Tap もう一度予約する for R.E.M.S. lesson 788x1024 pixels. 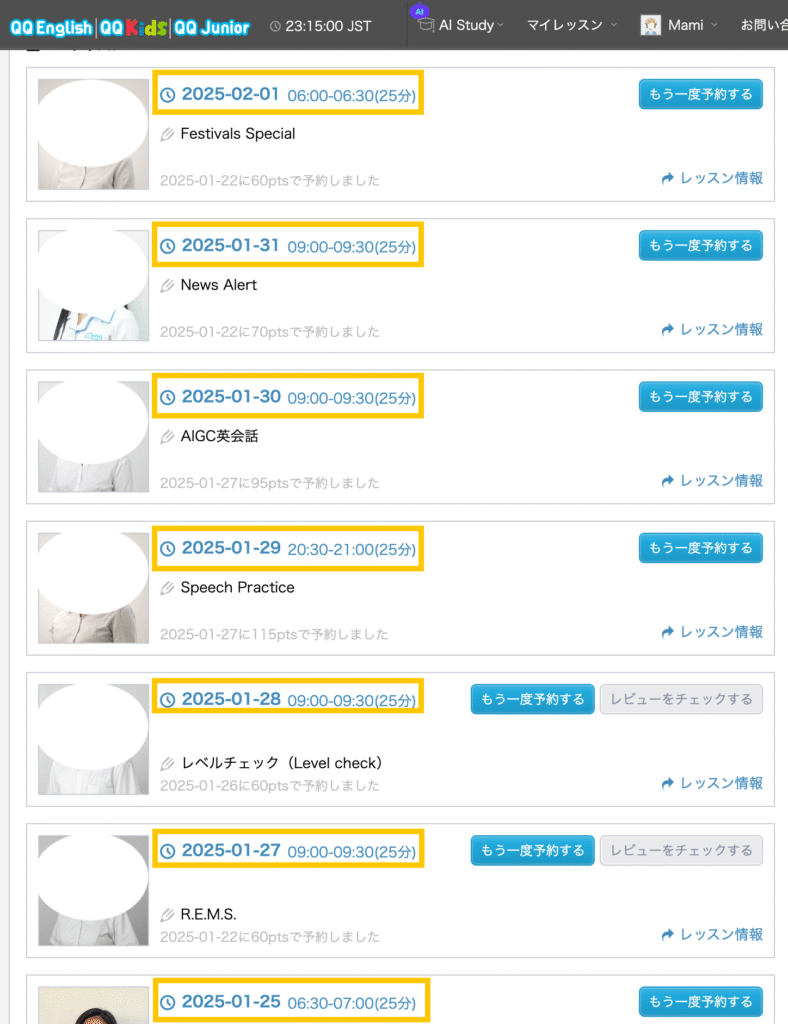tap(532, 850)
